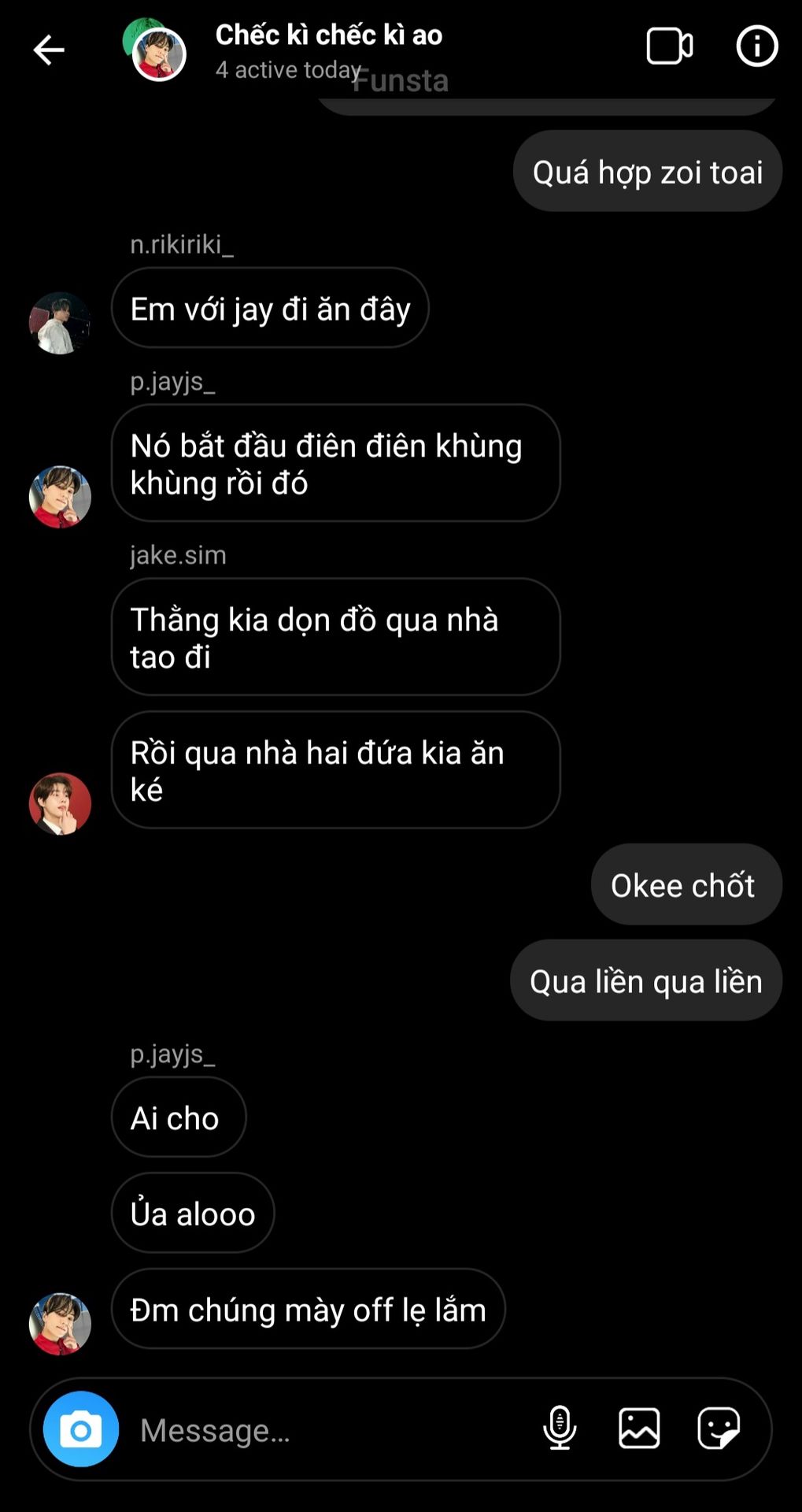Go back with the arrow icon
This screenshot has height=1512, width=802.
48,50
